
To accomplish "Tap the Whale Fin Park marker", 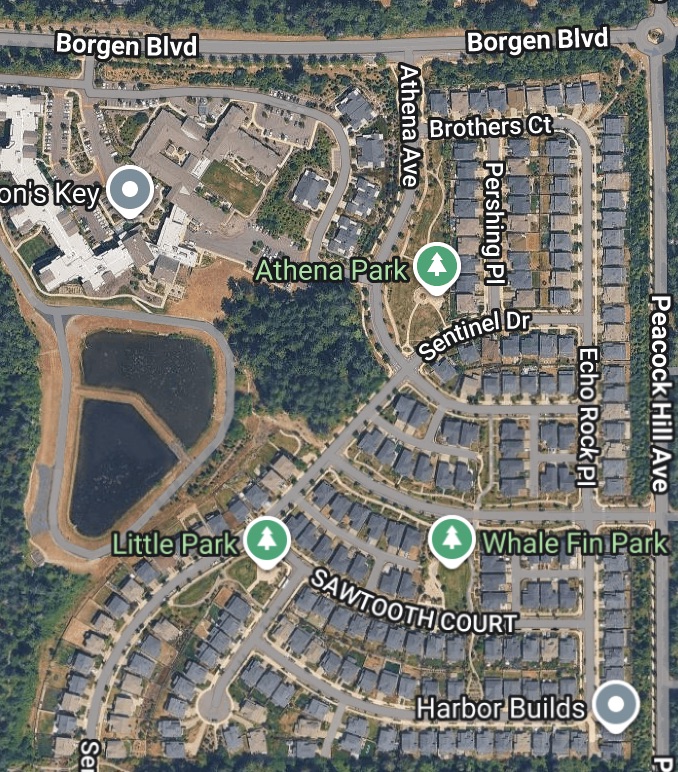I will (452, 540).
